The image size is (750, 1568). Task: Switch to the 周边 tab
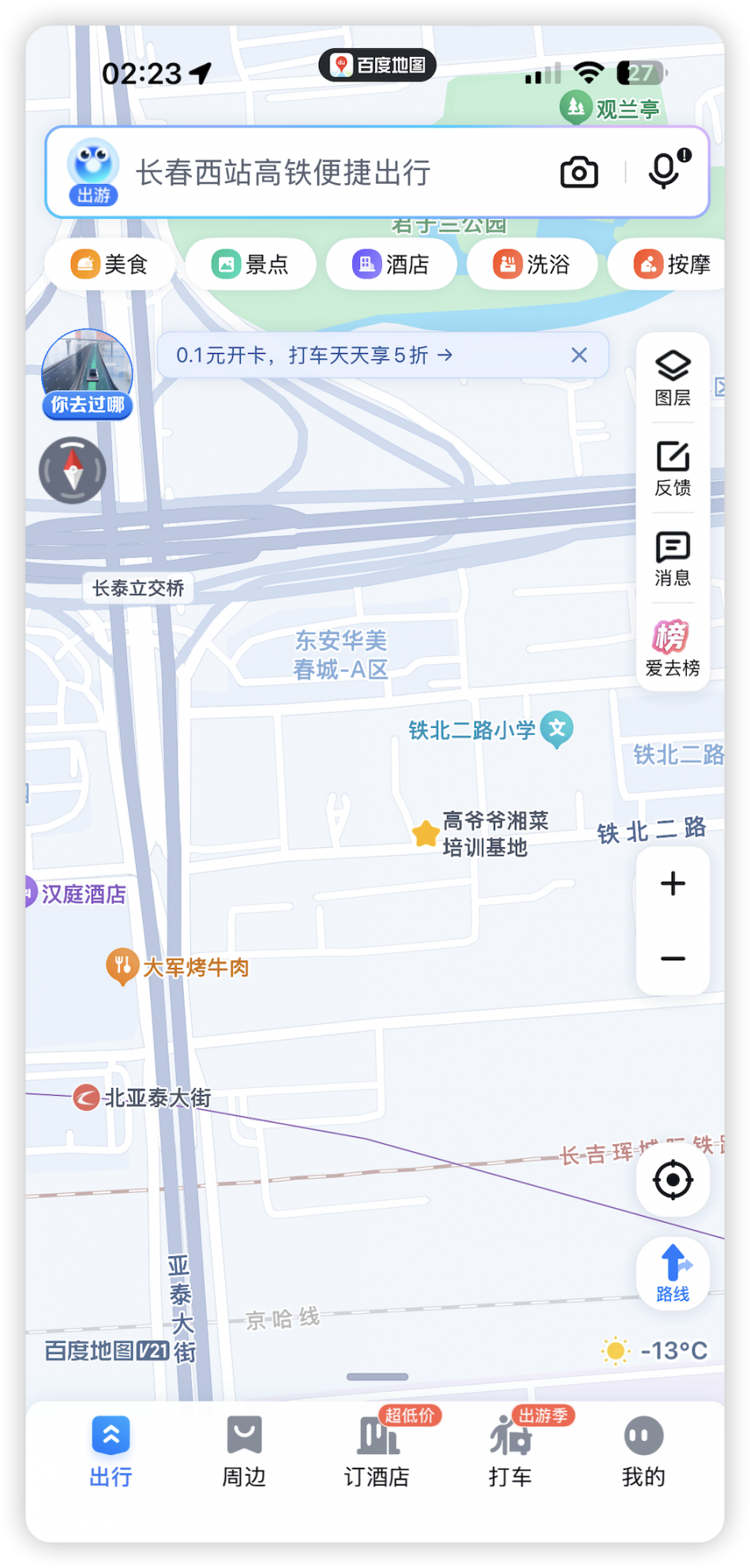(244, 1451)
